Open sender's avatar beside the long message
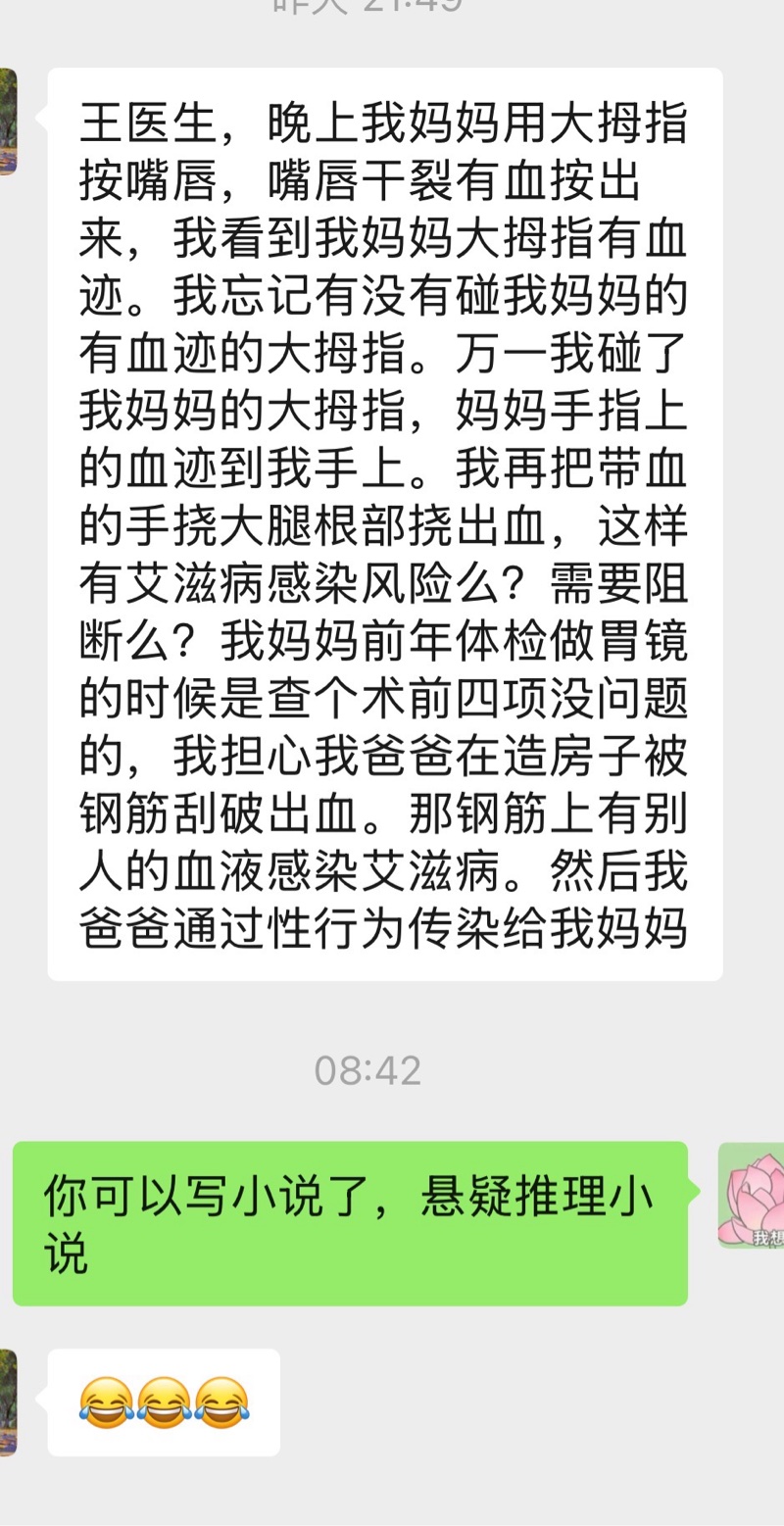The height and width of the screenshot is (1526, 784). 8,122
